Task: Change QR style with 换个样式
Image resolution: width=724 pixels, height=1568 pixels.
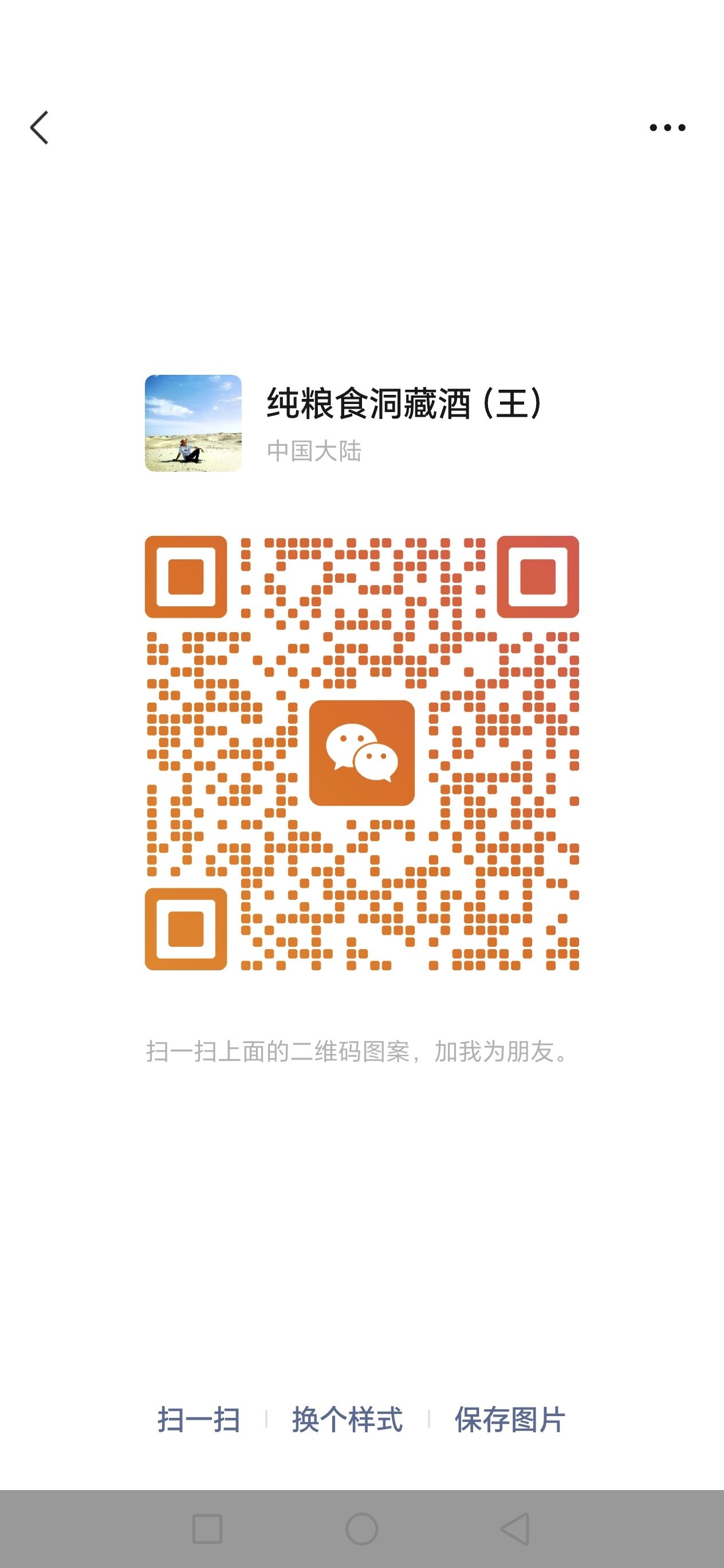Action: (x=347, y=1420)
